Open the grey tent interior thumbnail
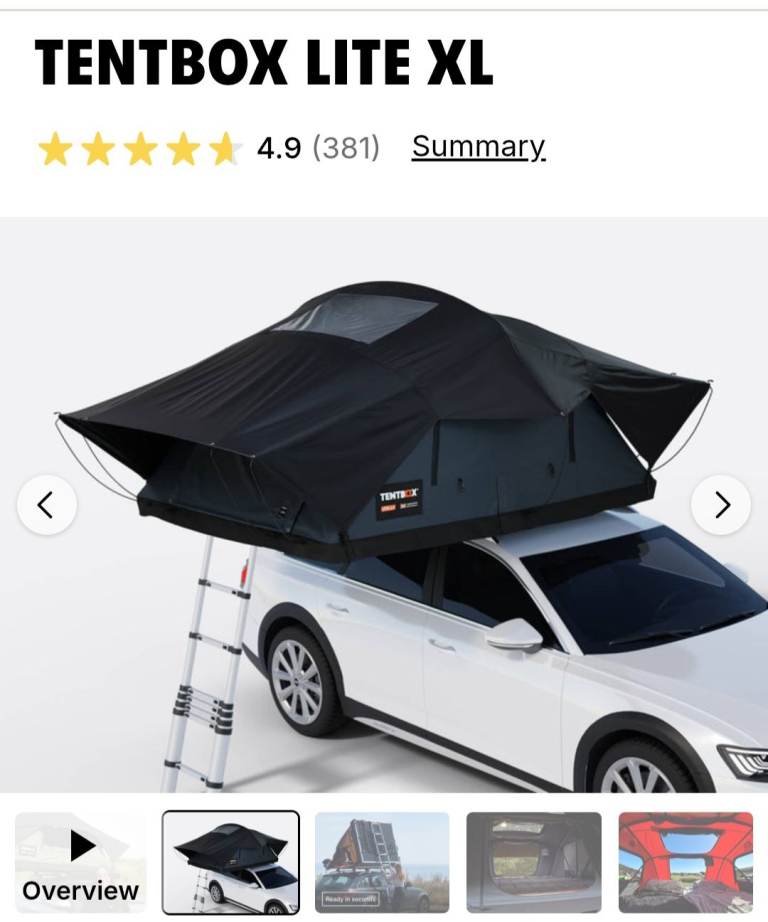 pos(534,862)
